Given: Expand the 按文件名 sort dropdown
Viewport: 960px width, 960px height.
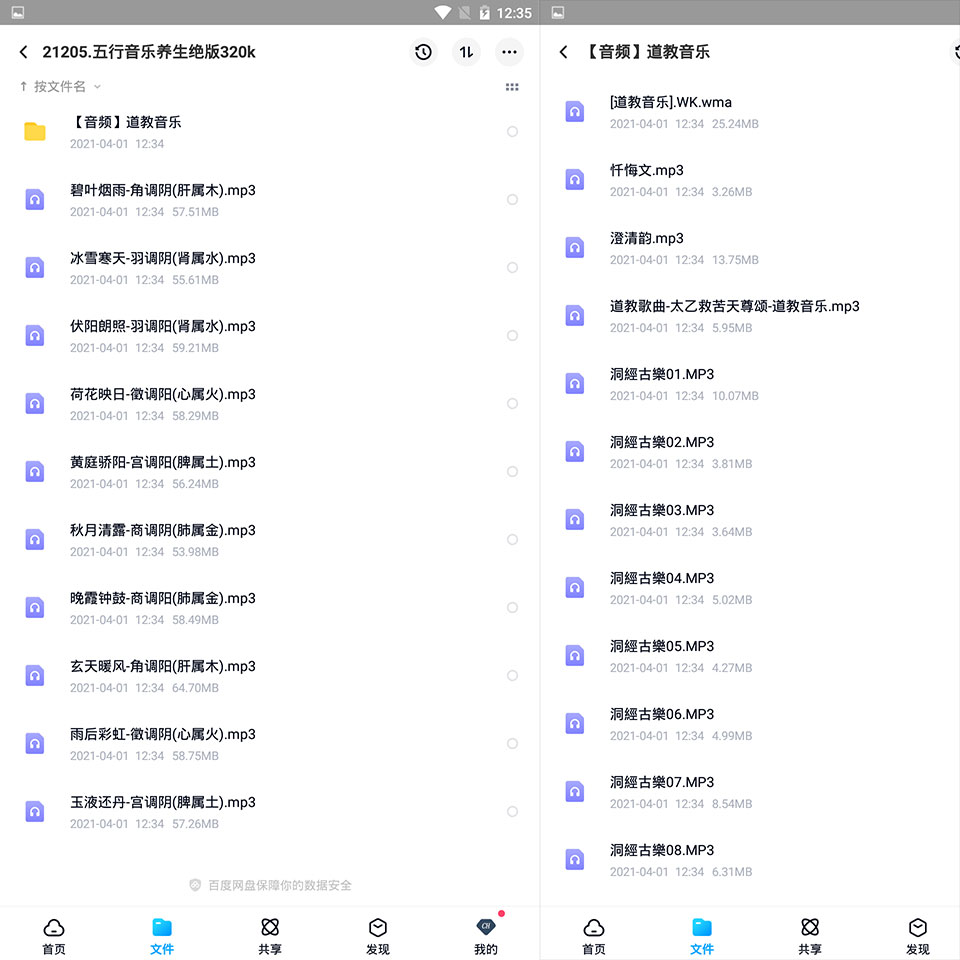Looking at the screenshot, I should coord(60,86).
